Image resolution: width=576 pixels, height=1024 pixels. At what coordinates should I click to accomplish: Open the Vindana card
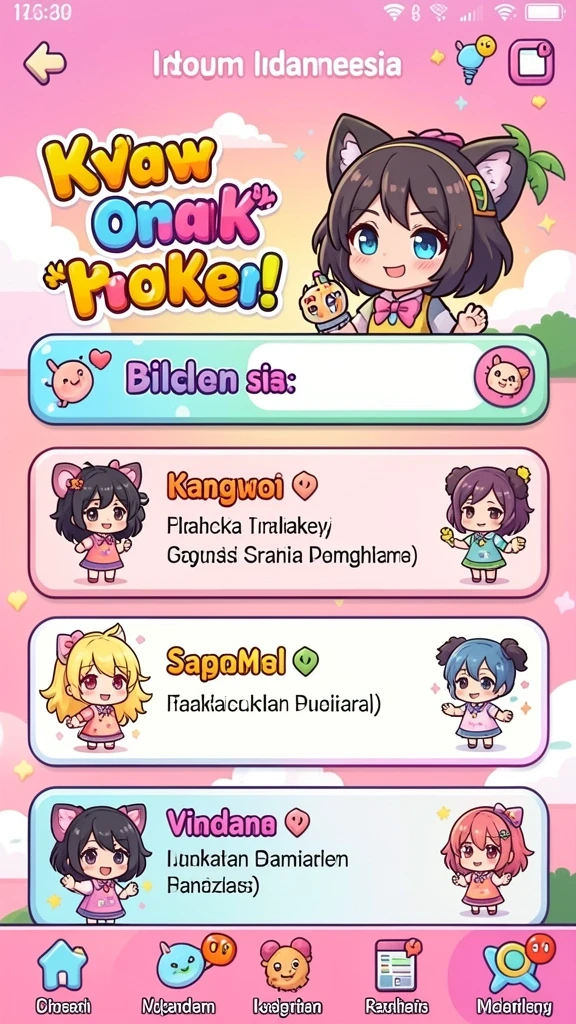(288, 856)
